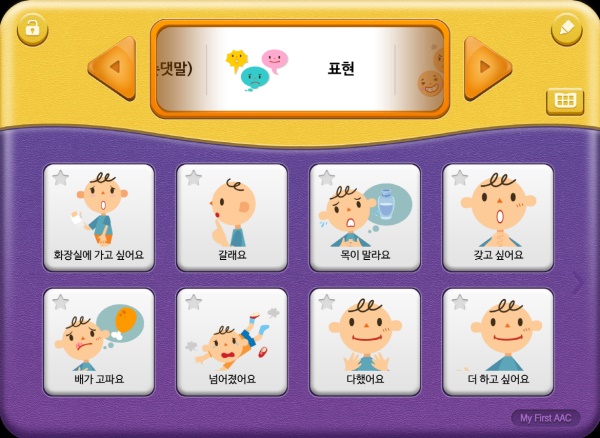Open the grid view button
600x438 pixels.
(x=565, y=100)
